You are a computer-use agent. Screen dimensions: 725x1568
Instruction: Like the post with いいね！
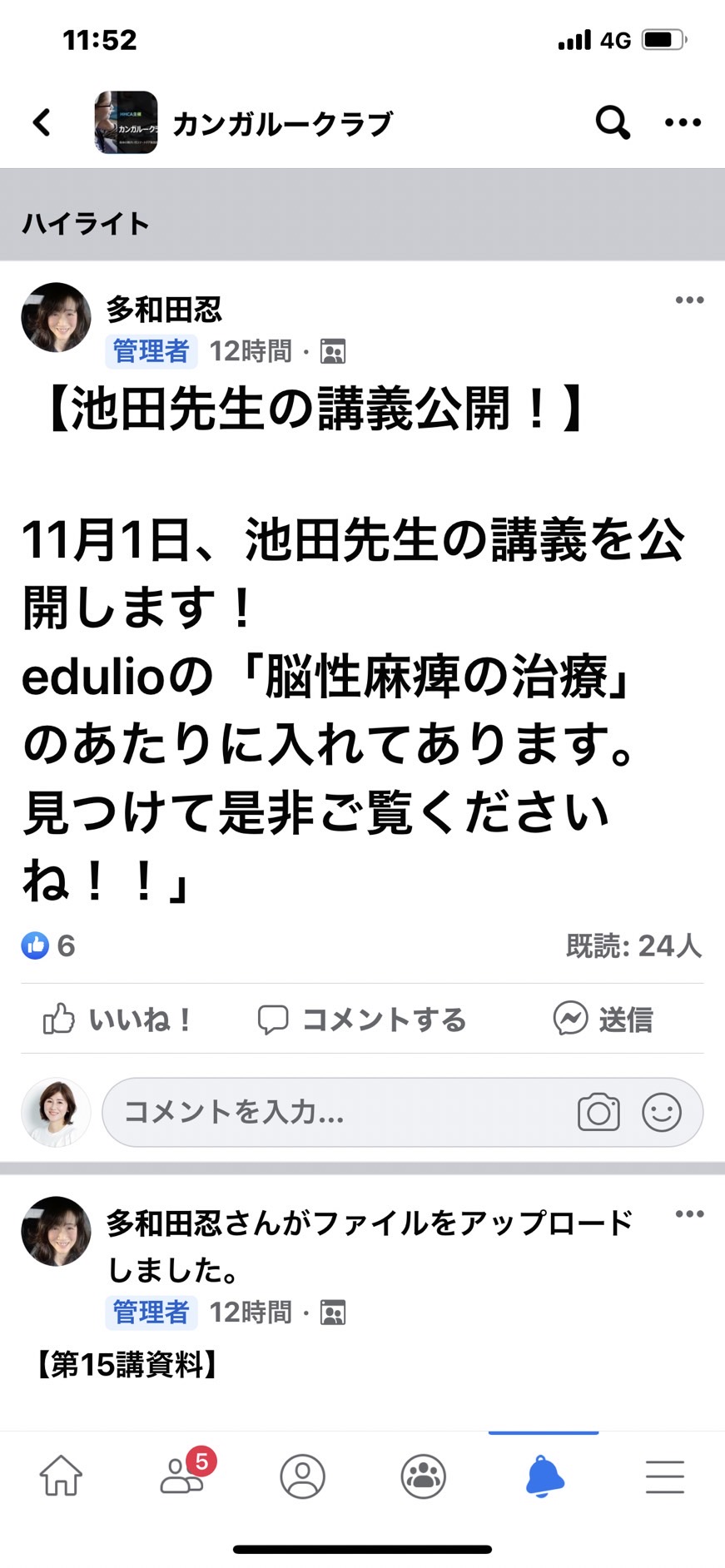(x=117, y=1019)
